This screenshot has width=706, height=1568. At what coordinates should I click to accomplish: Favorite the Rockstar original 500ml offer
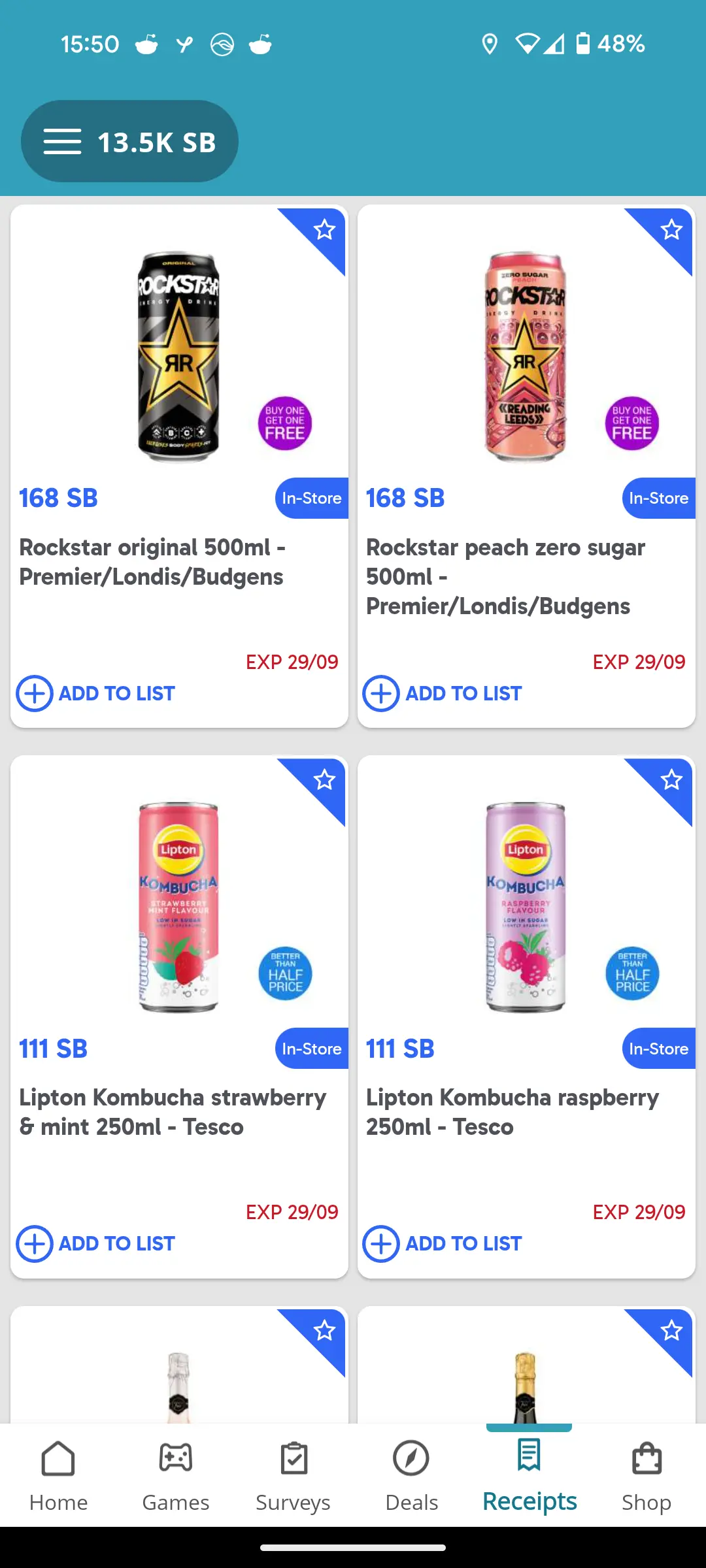[x=325, y=230]
